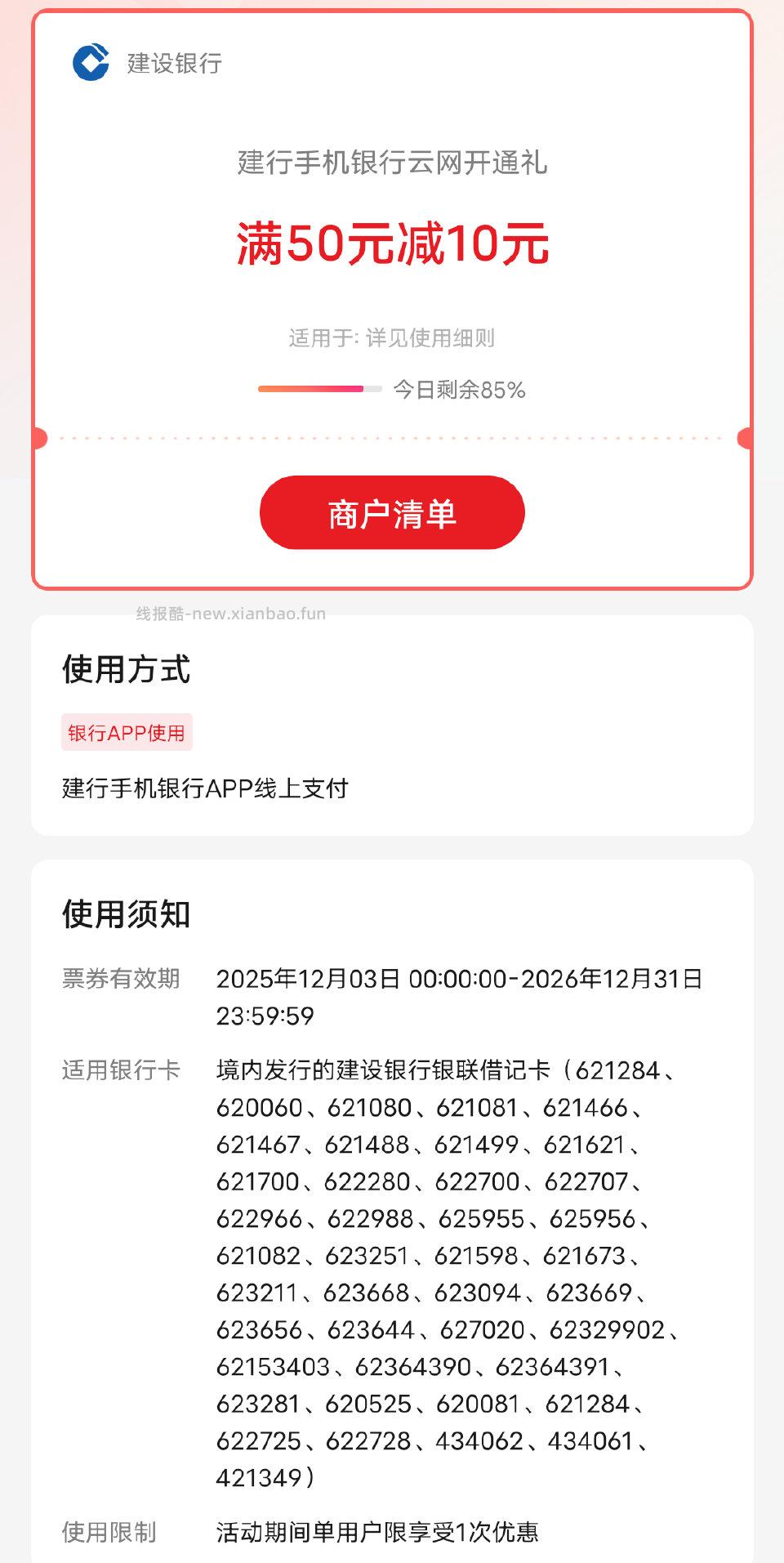Tap the 建行手机银行云网开通礼 title
The width and height of the screenshot is (784, 1563).
click(392, 165)
